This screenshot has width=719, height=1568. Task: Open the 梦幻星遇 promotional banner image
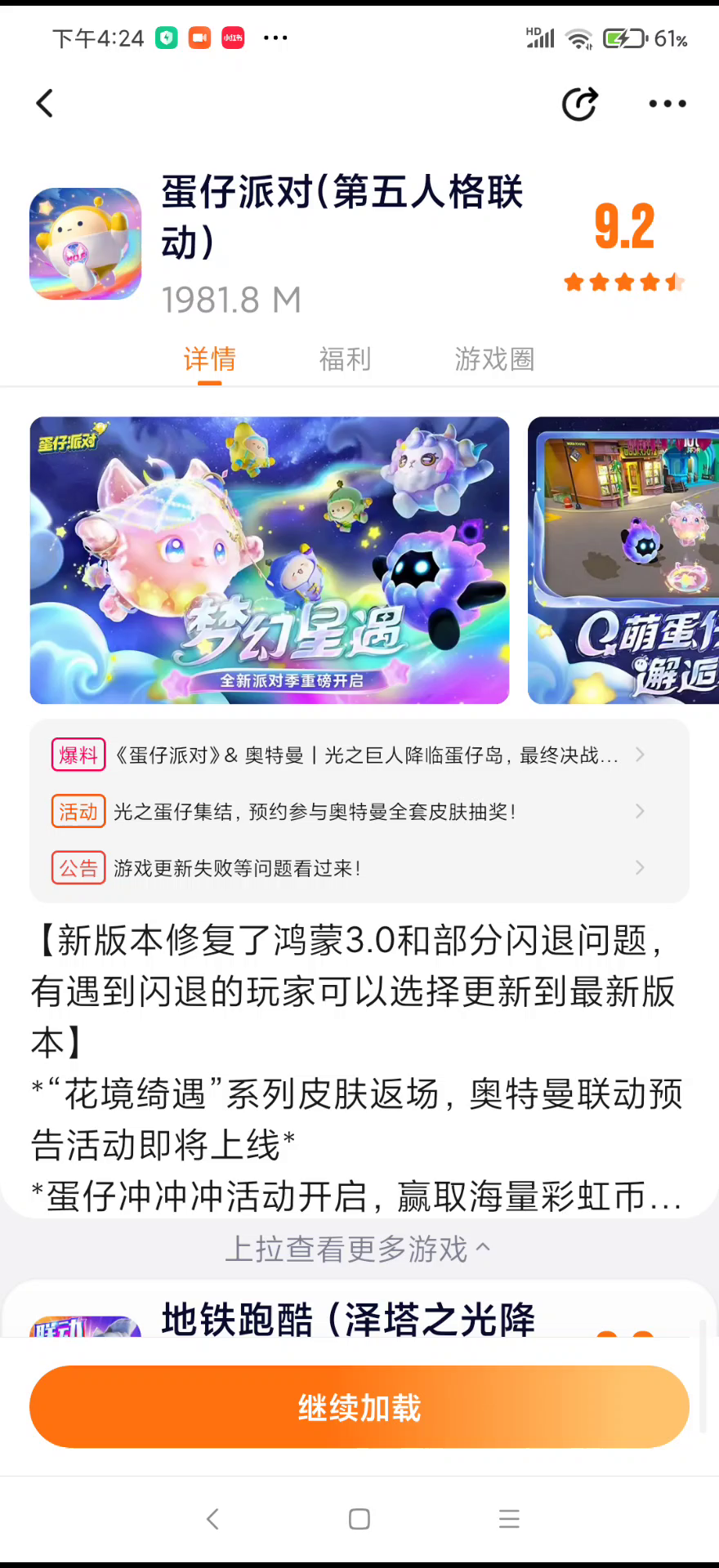click(x=270, y=560)
